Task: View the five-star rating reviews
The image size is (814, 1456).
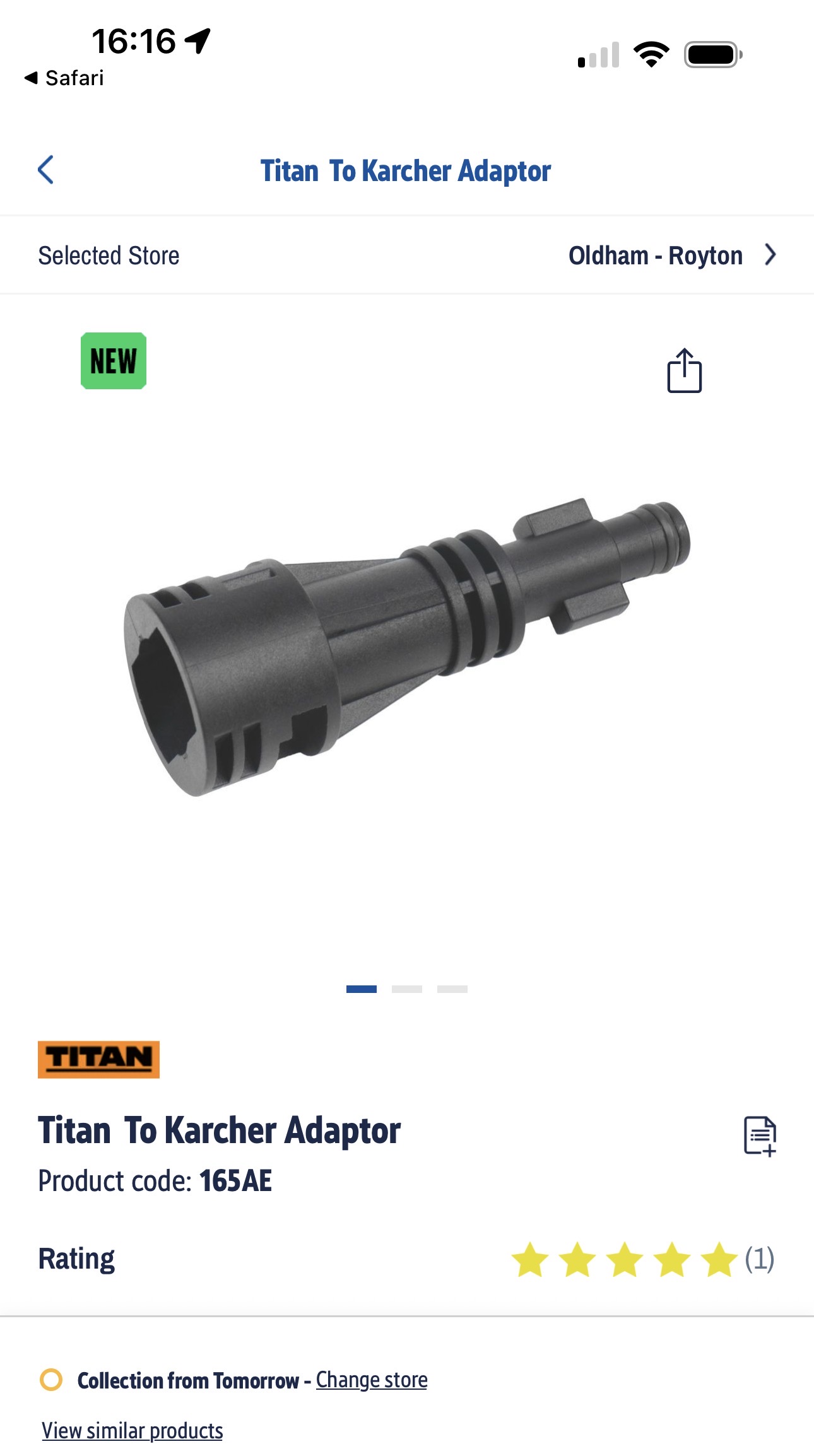Action: click(x=642, y=1259)
